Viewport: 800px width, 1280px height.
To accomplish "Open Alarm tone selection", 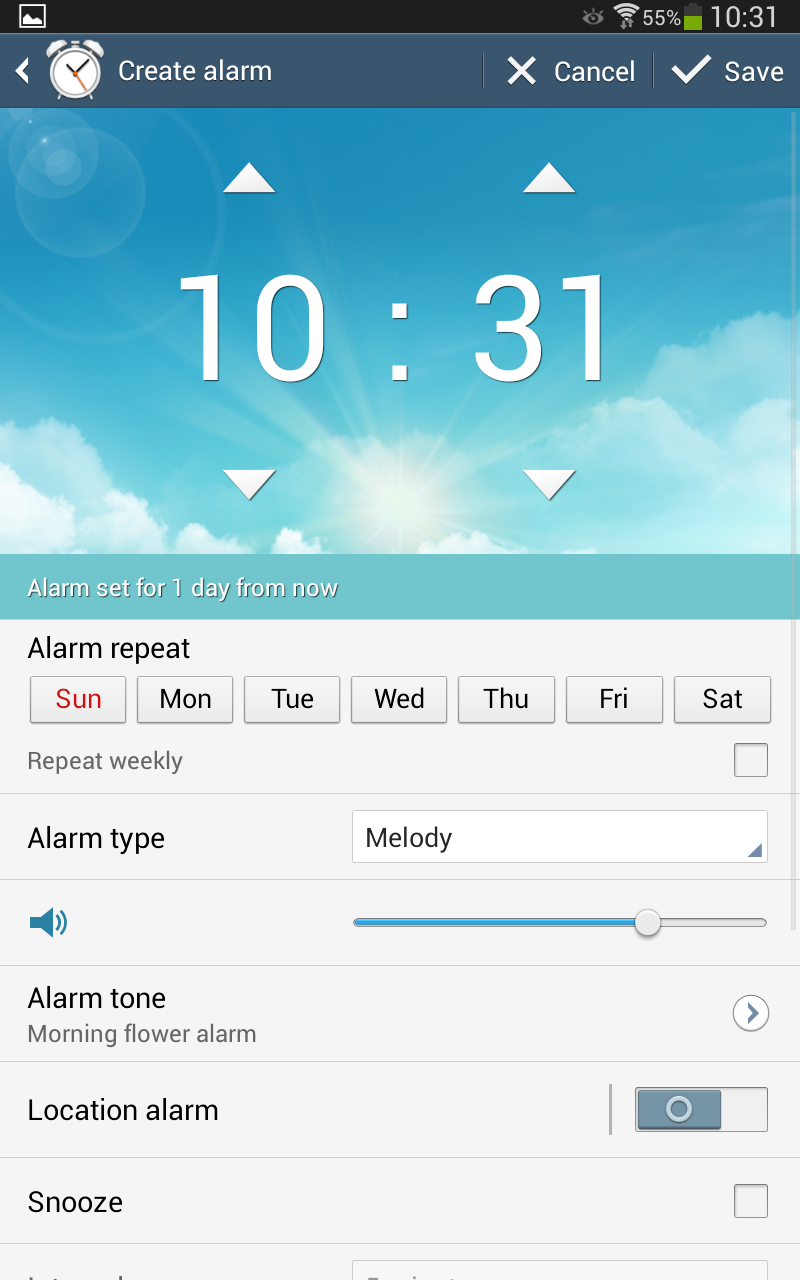I will point(751,1013).
